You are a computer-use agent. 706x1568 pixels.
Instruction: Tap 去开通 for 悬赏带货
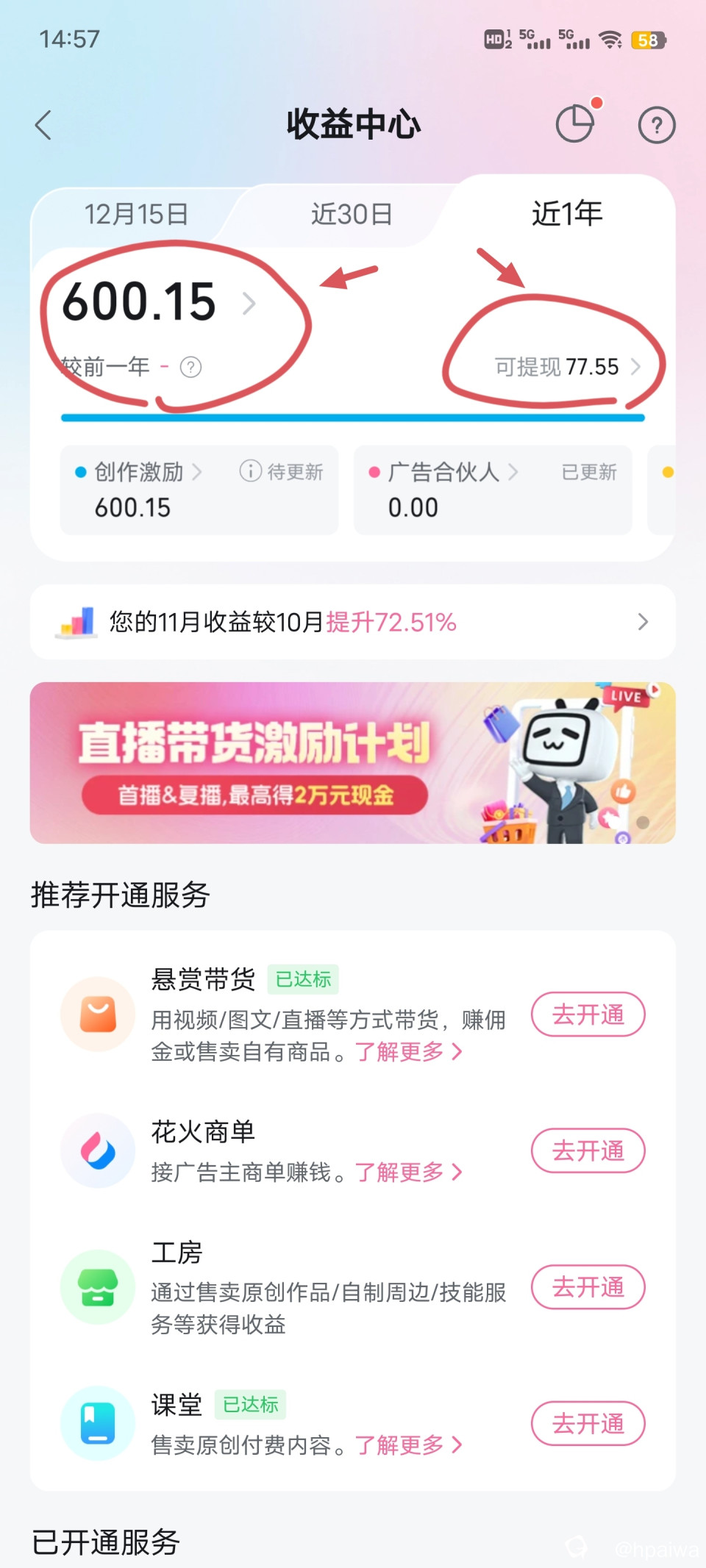(588, 1014)
